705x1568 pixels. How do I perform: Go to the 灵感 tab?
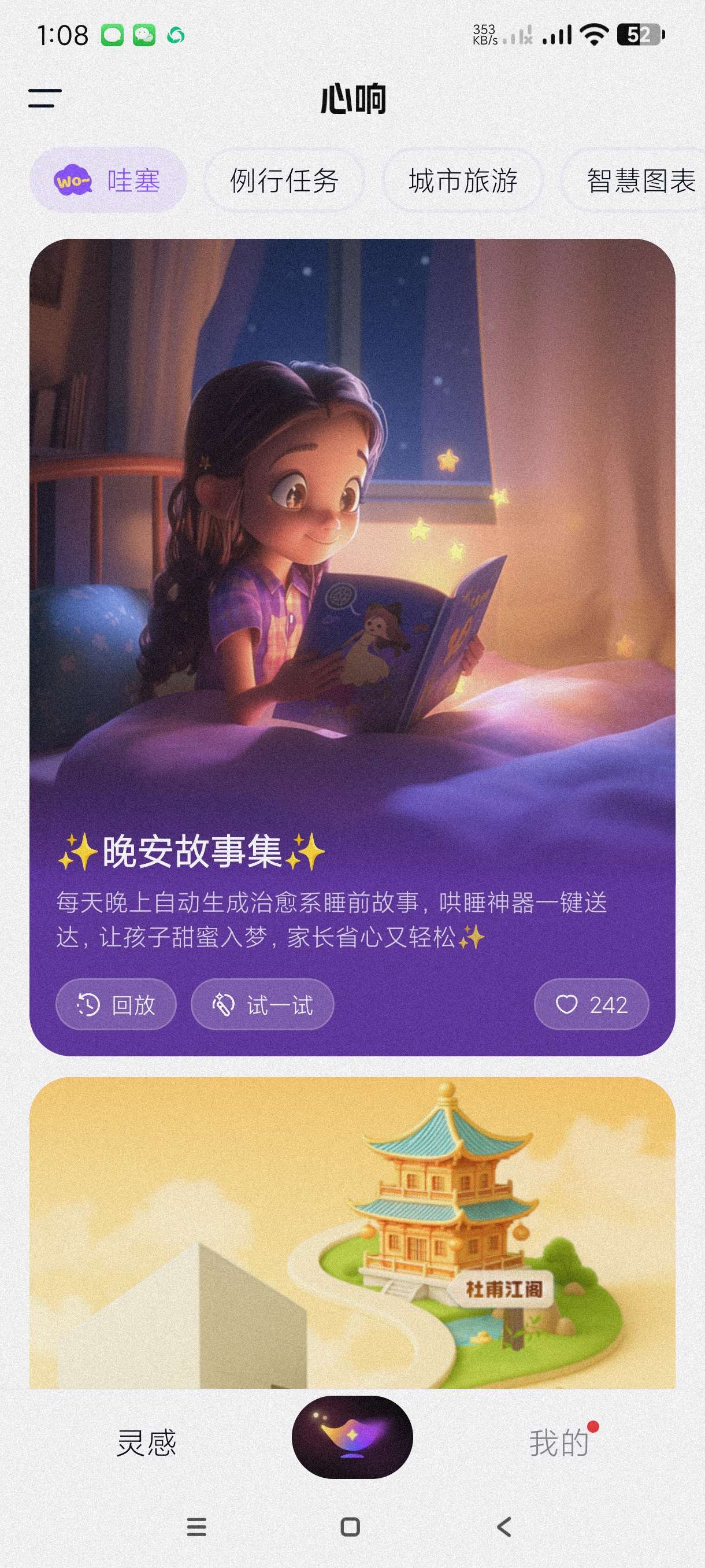tap(147, 1443)
